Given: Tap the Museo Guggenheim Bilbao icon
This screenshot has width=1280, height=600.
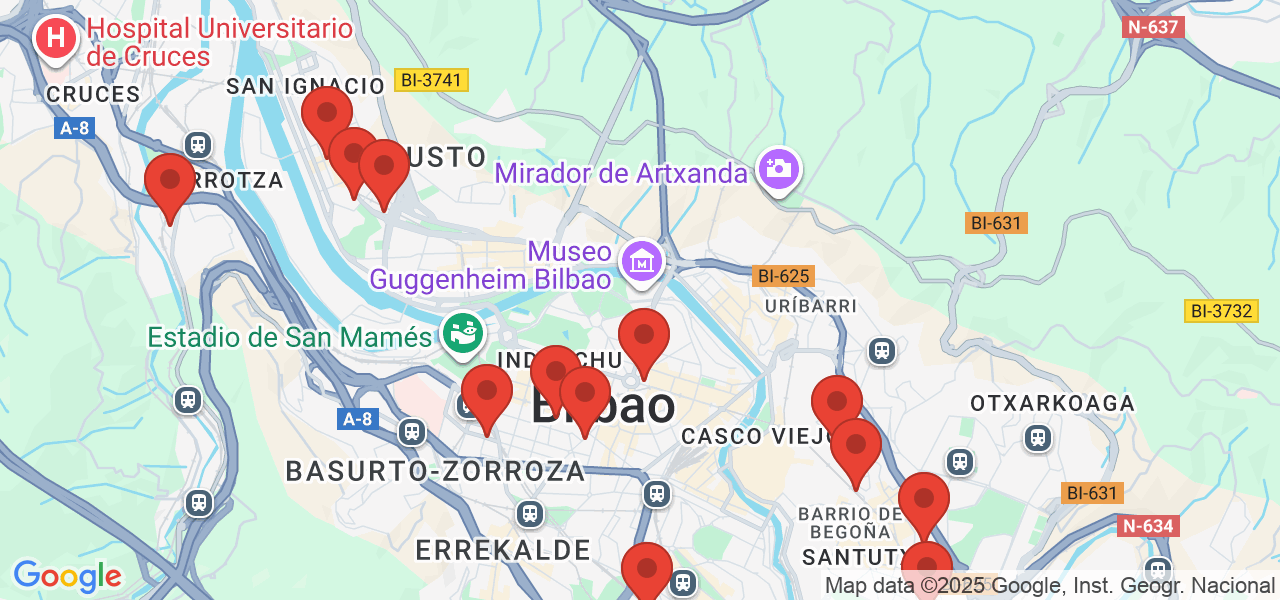Looking at the screenshot, I should point(642,262).
